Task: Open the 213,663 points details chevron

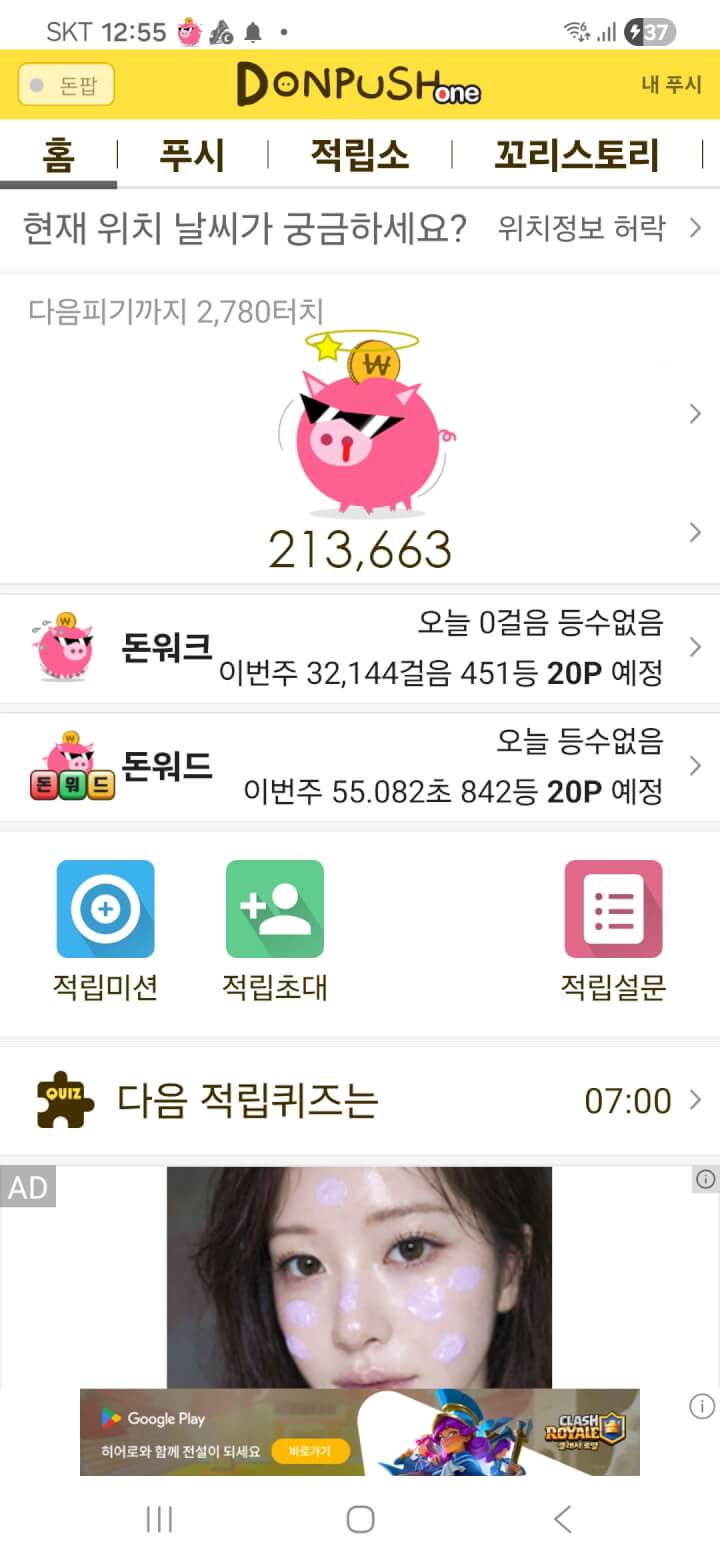Action: click(x=695, y=532)
